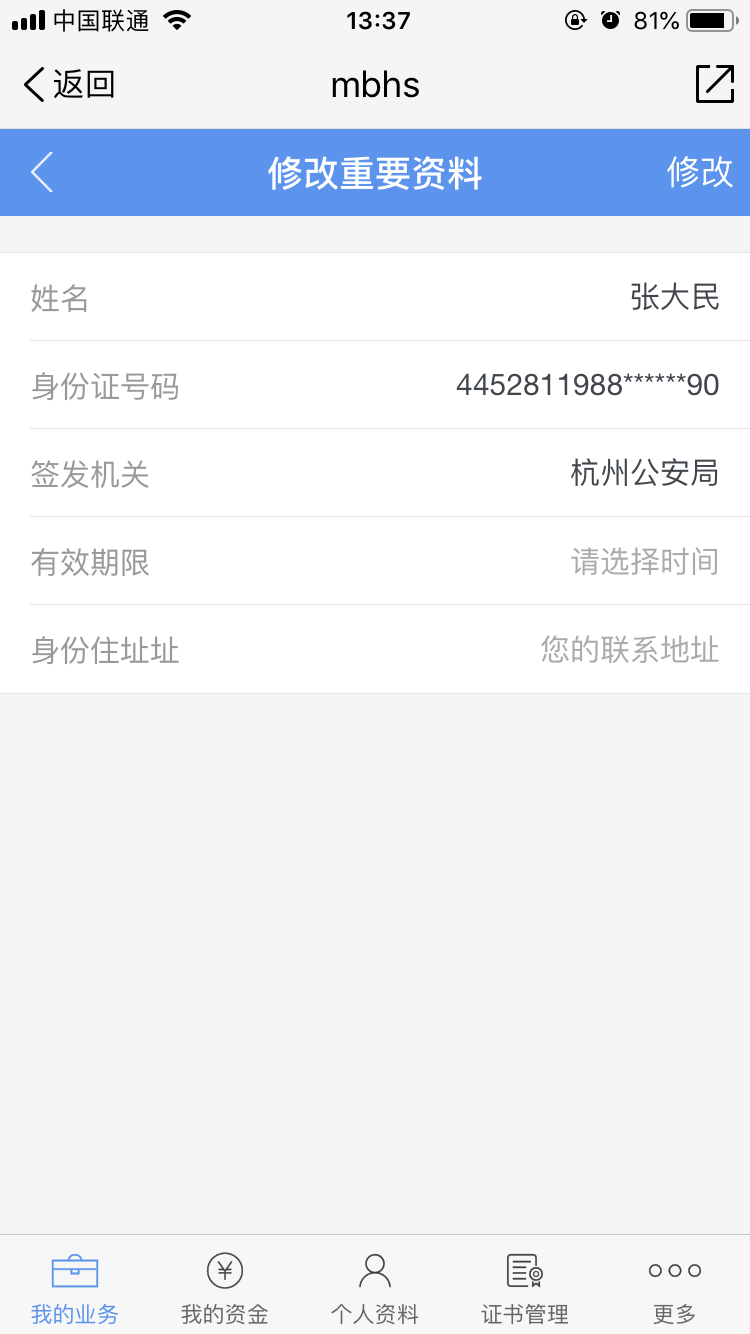This screenshot has width=750, height=1334.
Task: Go to the 个人资料 tab
Action: point(375,1288)
